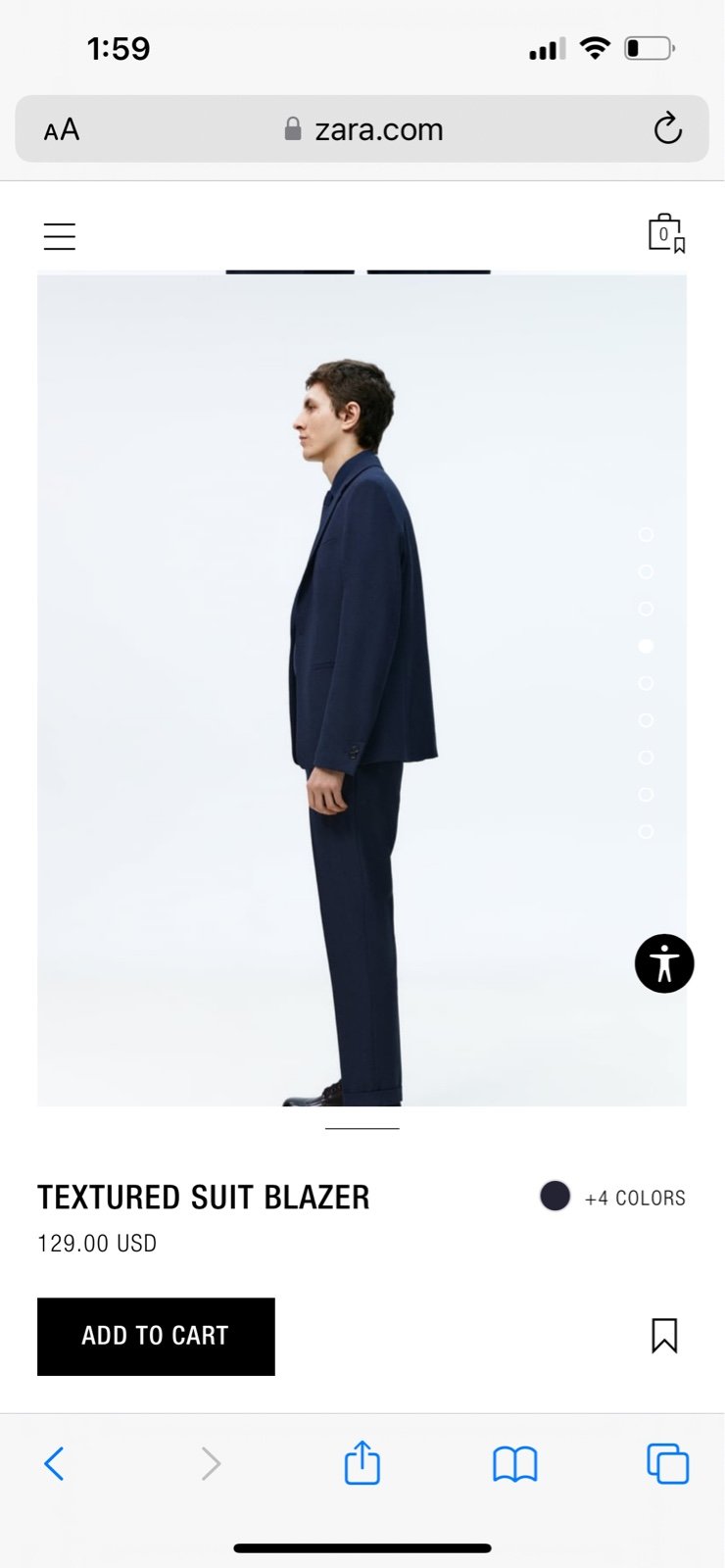Save blazer to wishlist bookmark
The image size is (725, 1568).
[664, 1336]
